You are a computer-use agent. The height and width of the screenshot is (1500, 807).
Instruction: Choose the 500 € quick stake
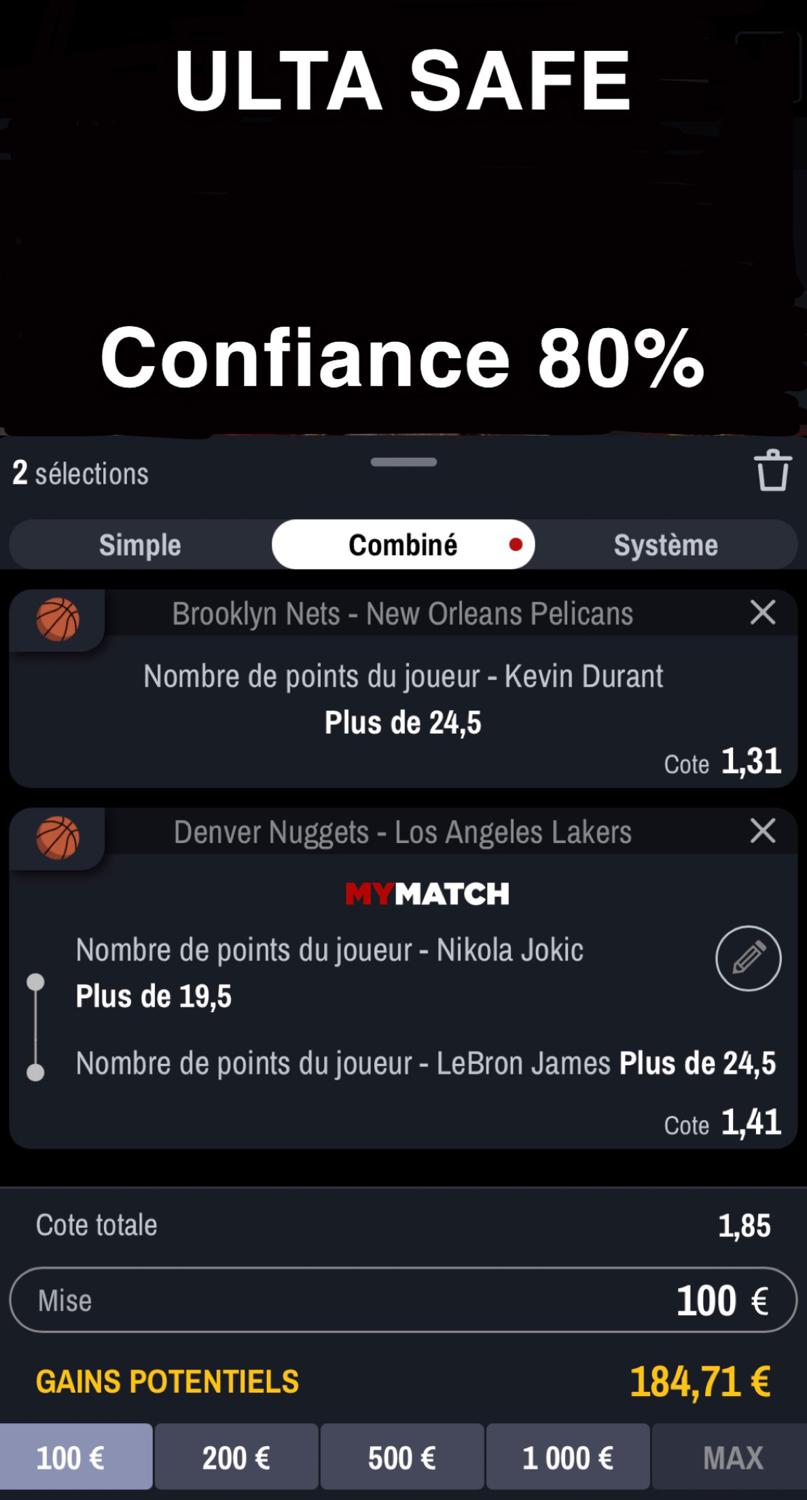click(x=402, y=1457)
